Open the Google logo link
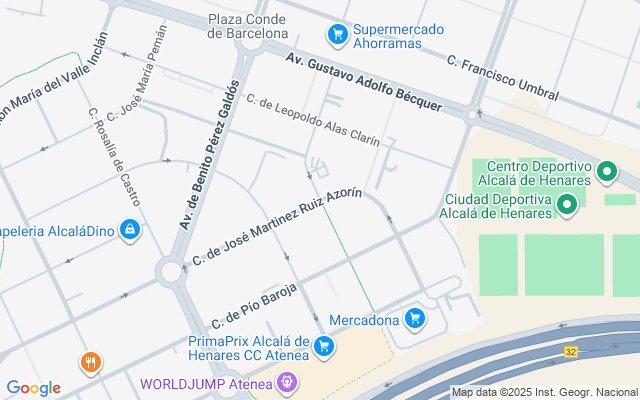The image size is (640, 400). [x=33, y=388]
